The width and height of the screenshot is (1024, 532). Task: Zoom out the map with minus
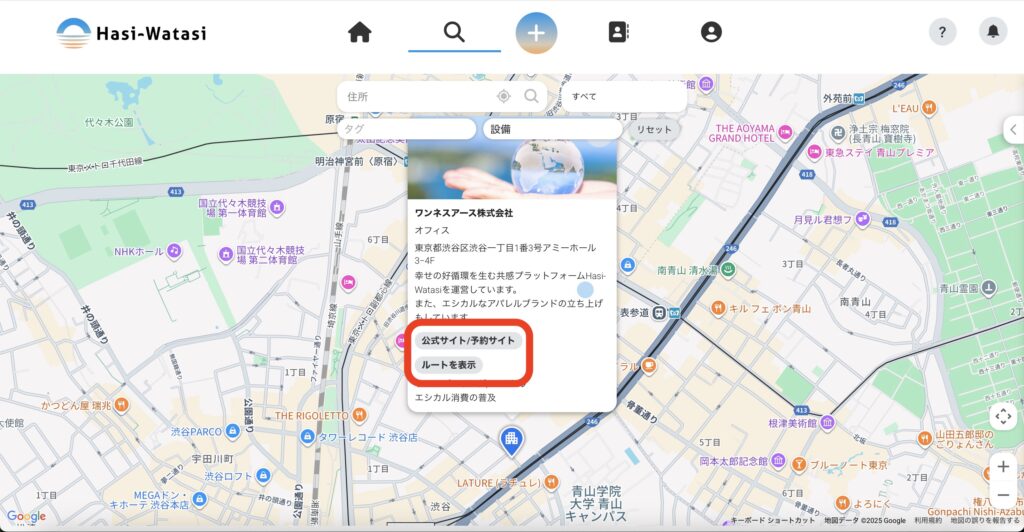(1003, 494)
